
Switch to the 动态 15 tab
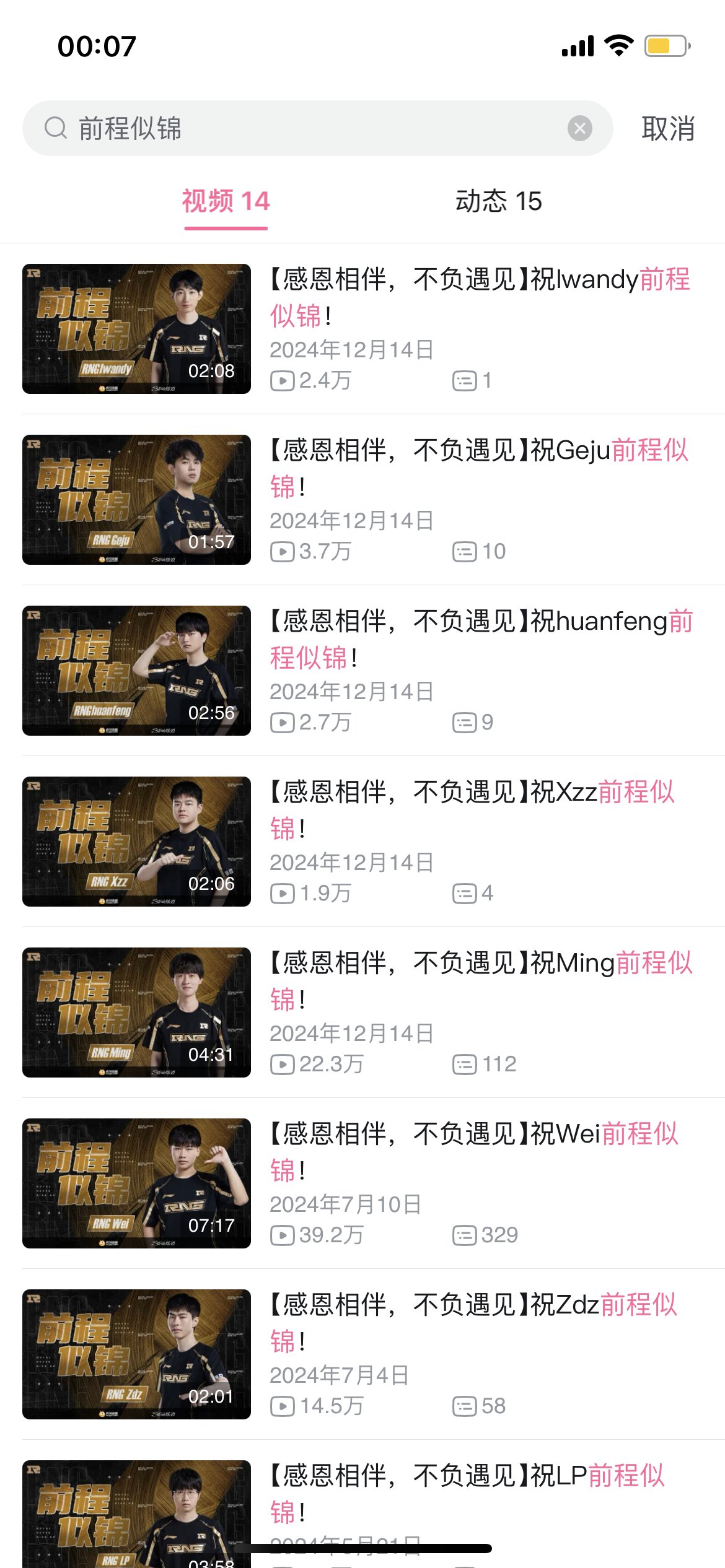click(x=498, y=202)
